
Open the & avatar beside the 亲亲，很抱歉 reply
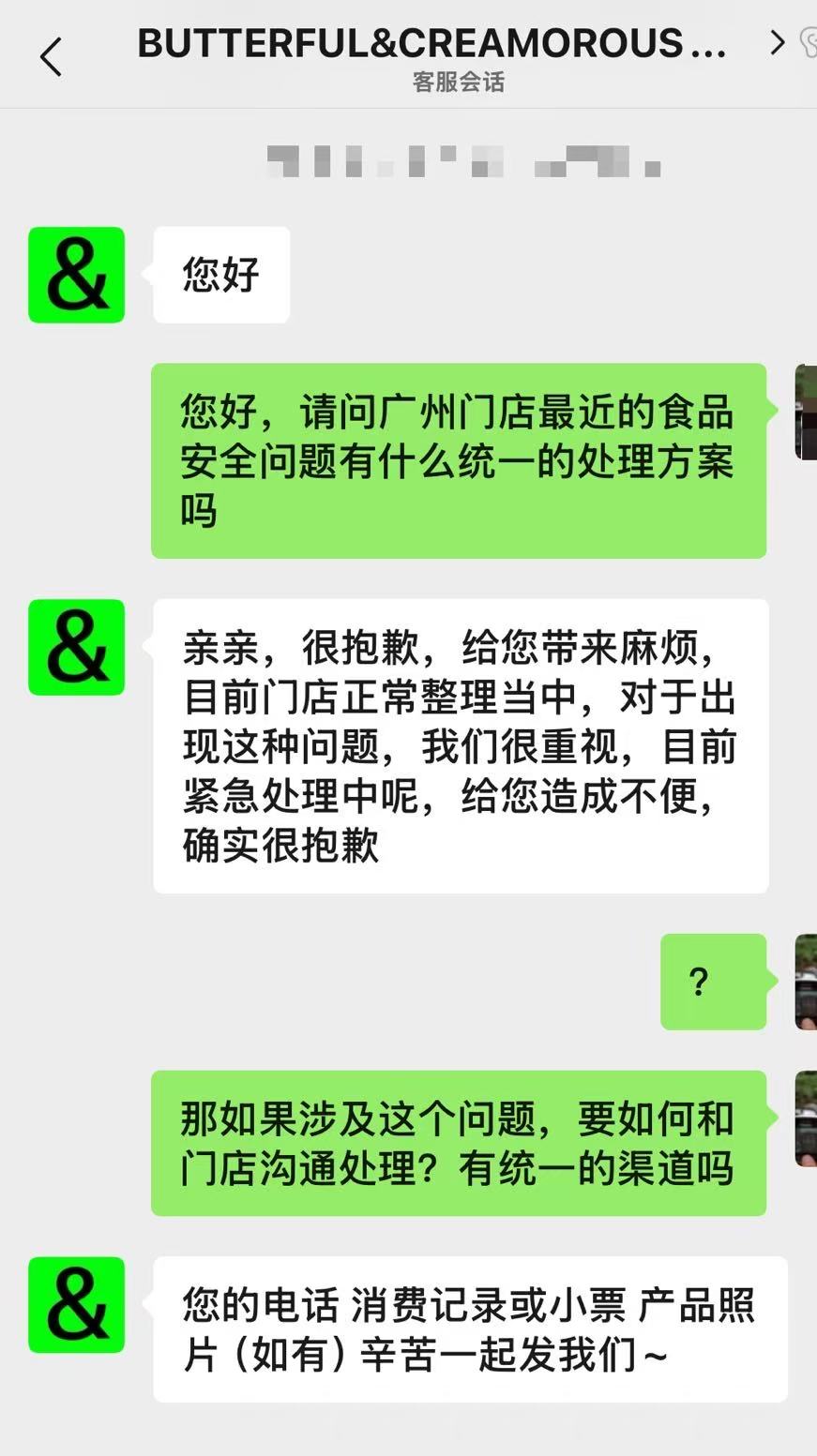tap(77, 648)
